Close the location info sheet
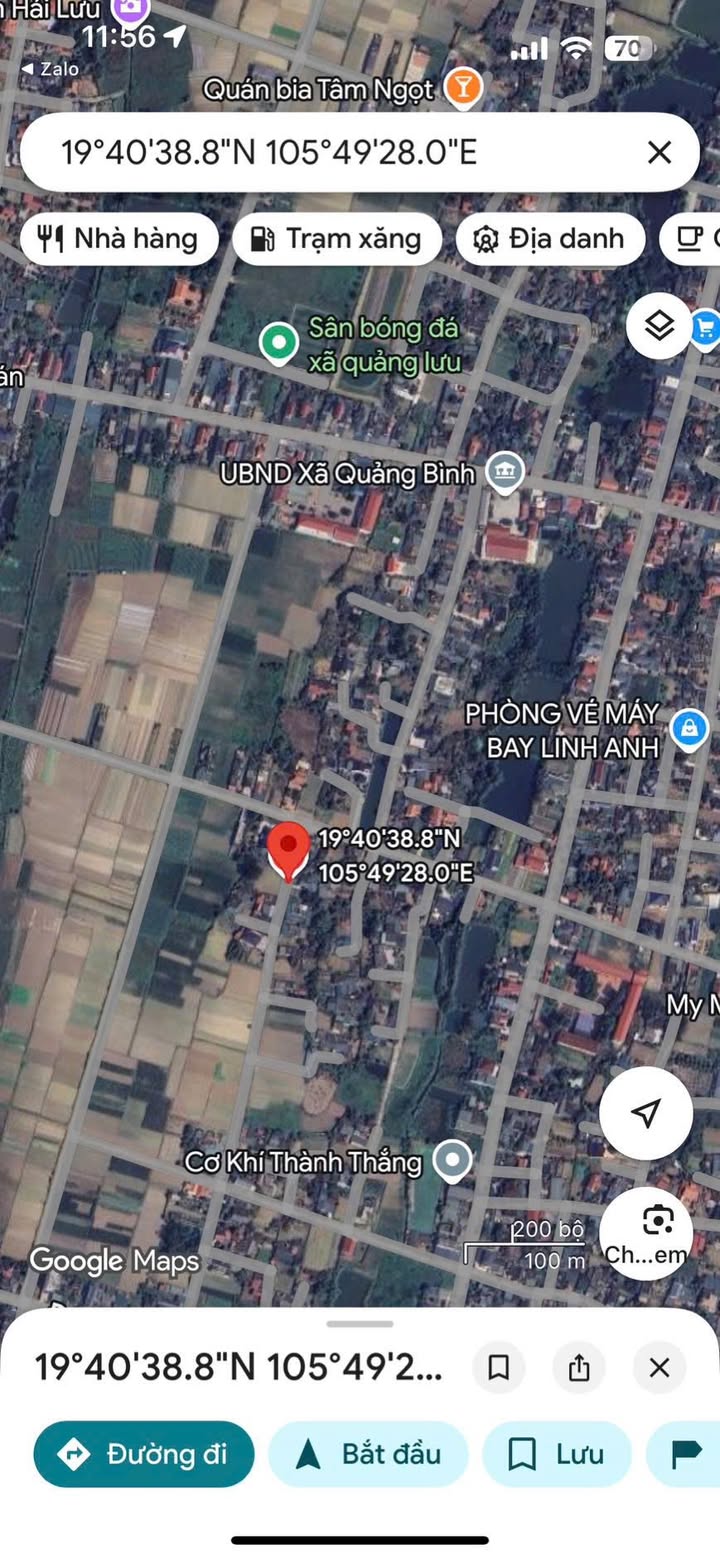 (x=659, y=1367)
